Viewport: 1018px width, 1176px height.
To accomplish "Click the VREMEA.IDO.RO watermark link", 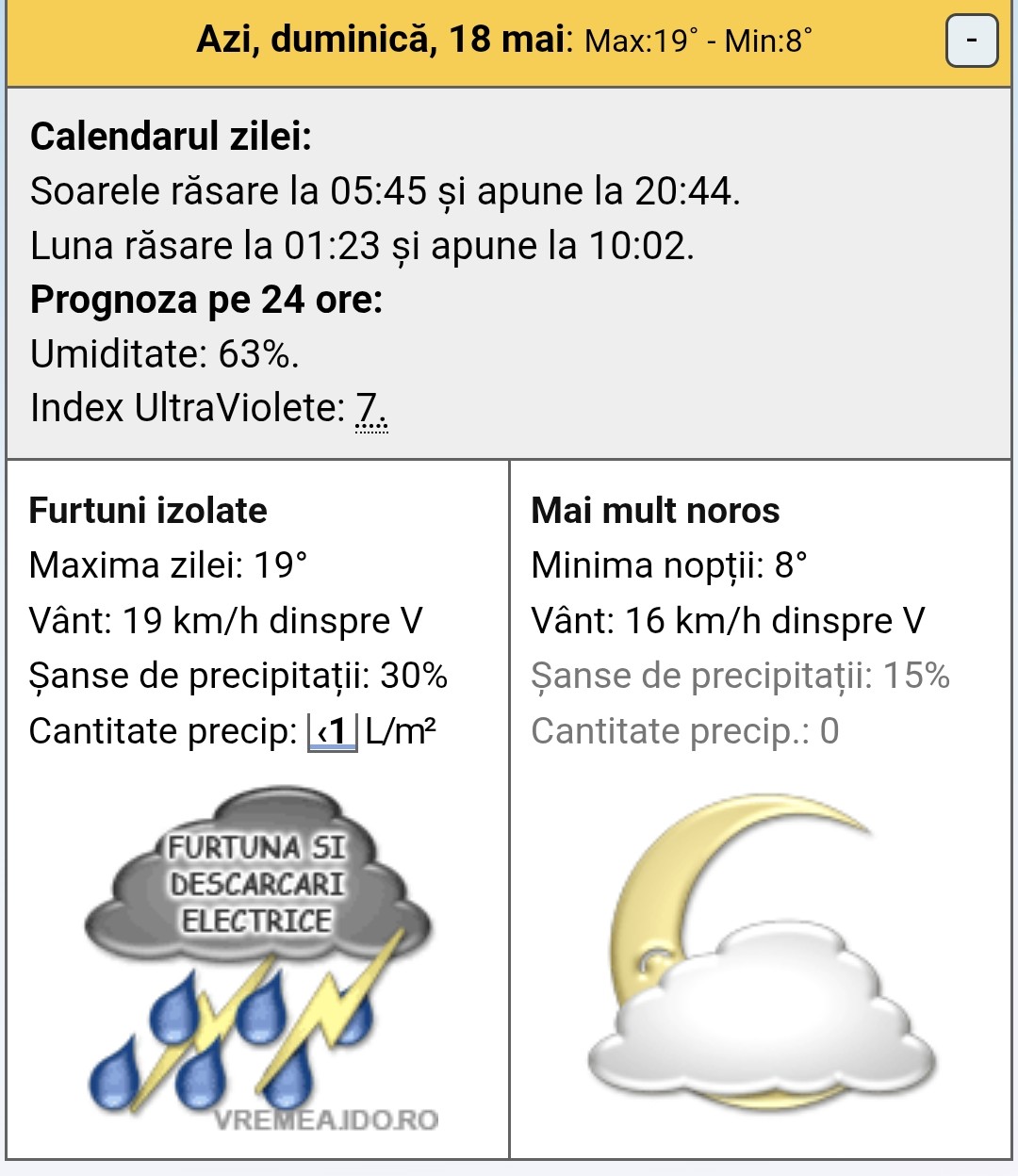I will [x=328, y=1119].
